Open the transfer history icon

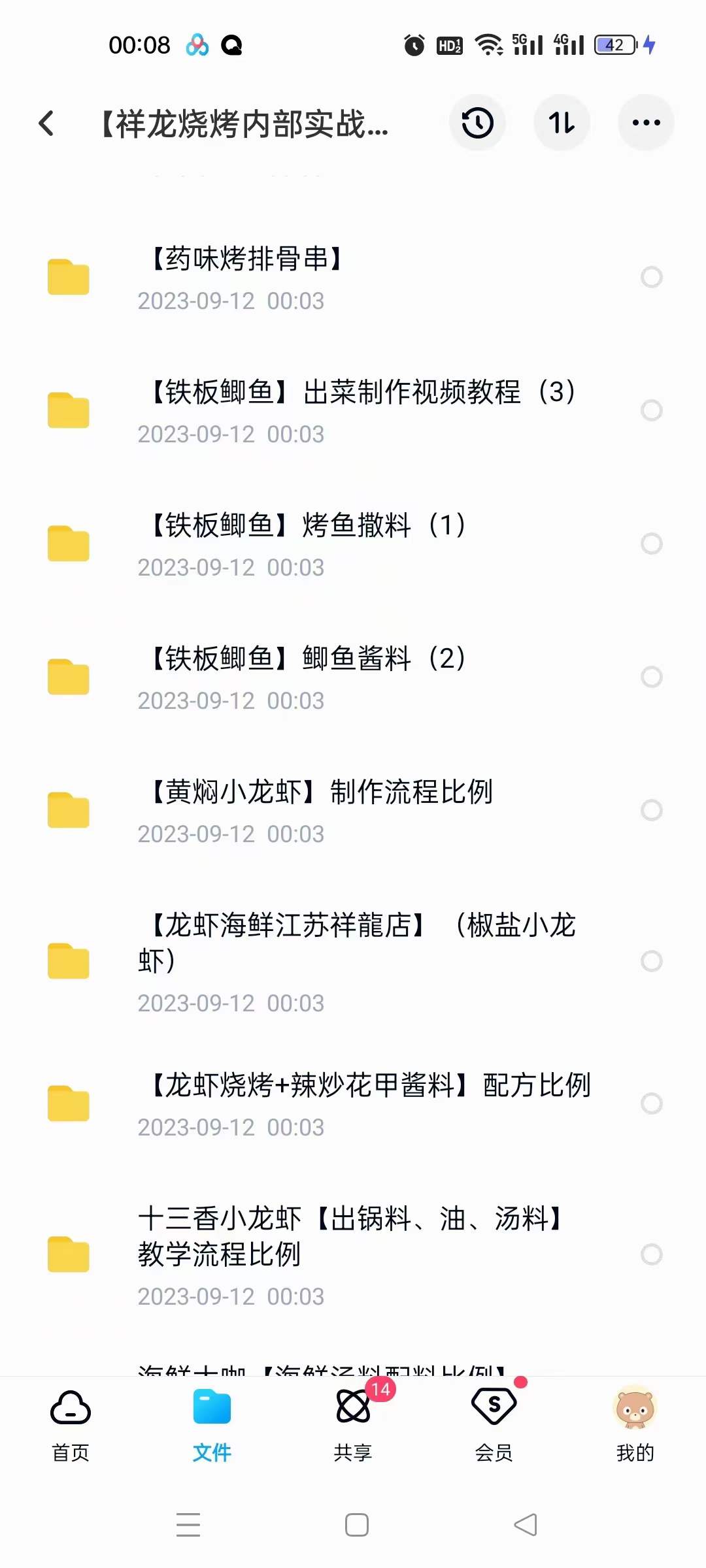point(477,123)
